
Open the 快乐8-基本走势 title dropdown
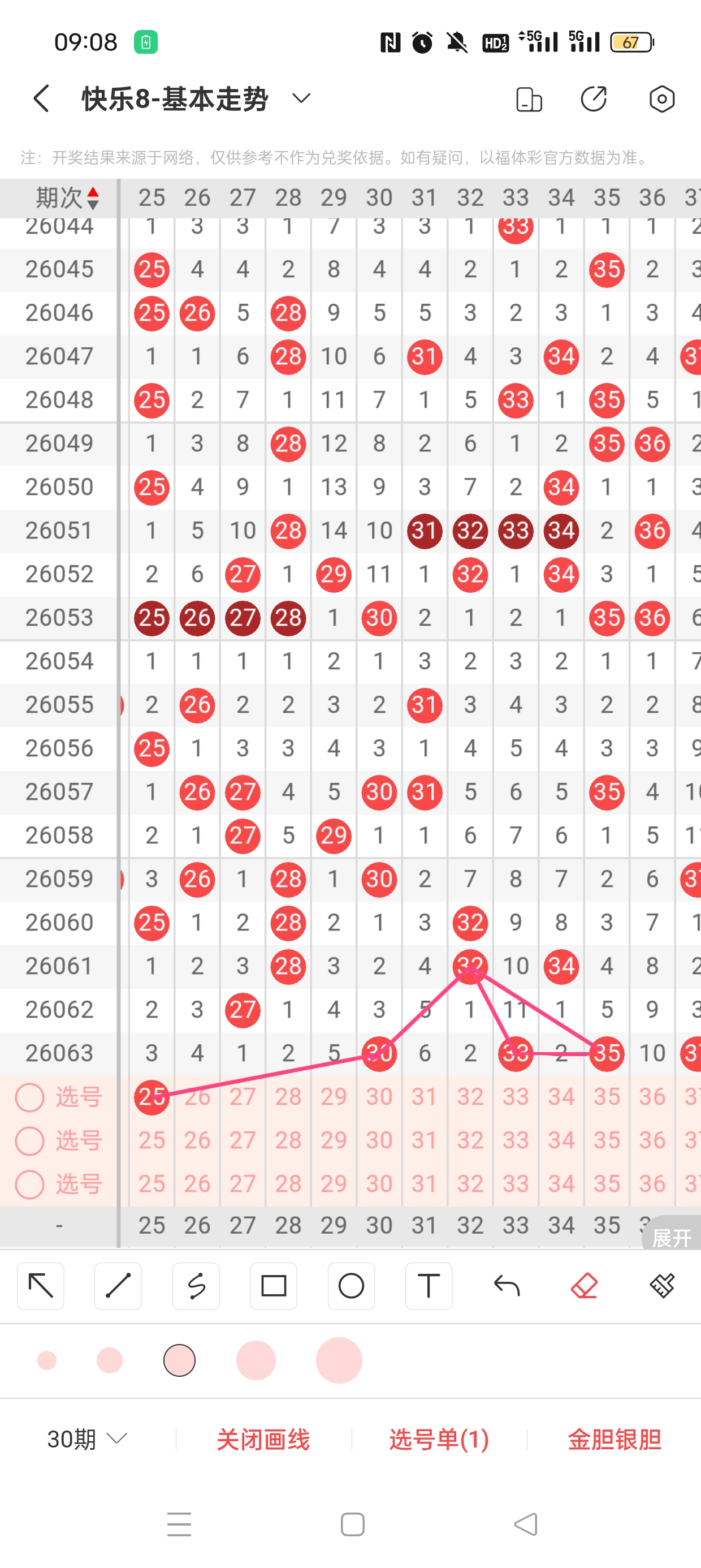301,98
